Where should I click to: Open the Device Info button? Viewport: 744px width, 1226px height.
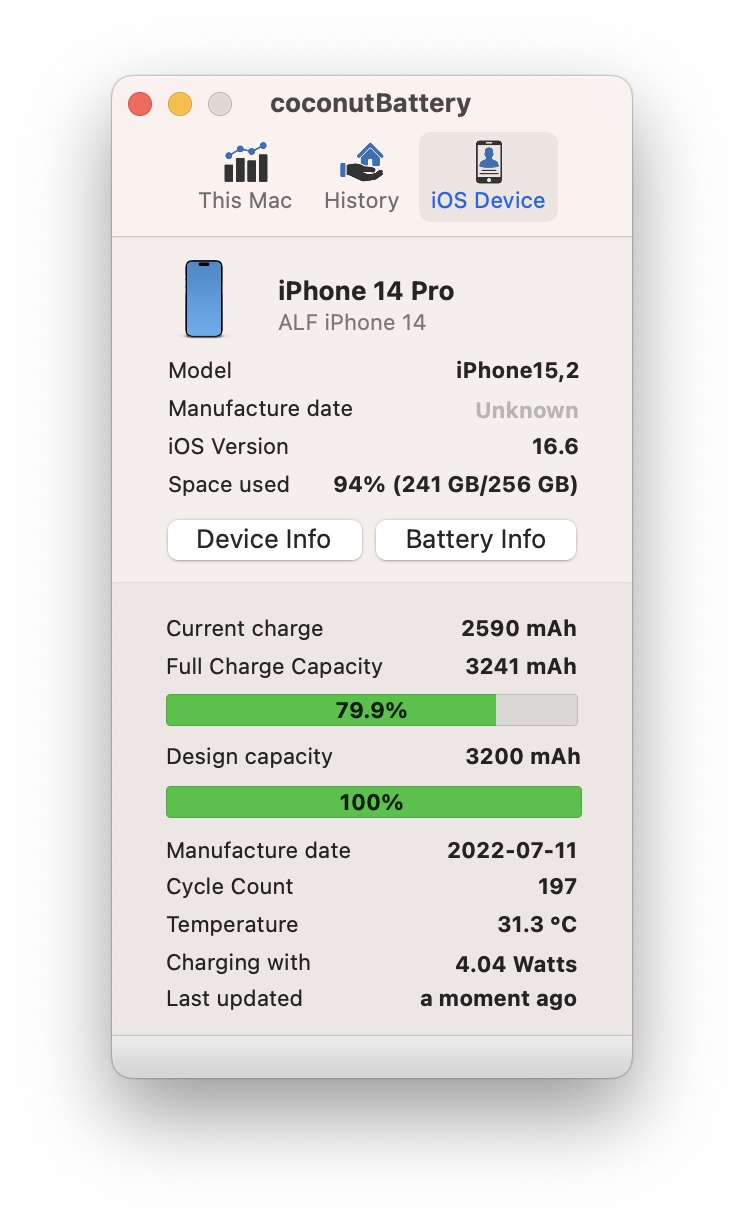(264, 540)
